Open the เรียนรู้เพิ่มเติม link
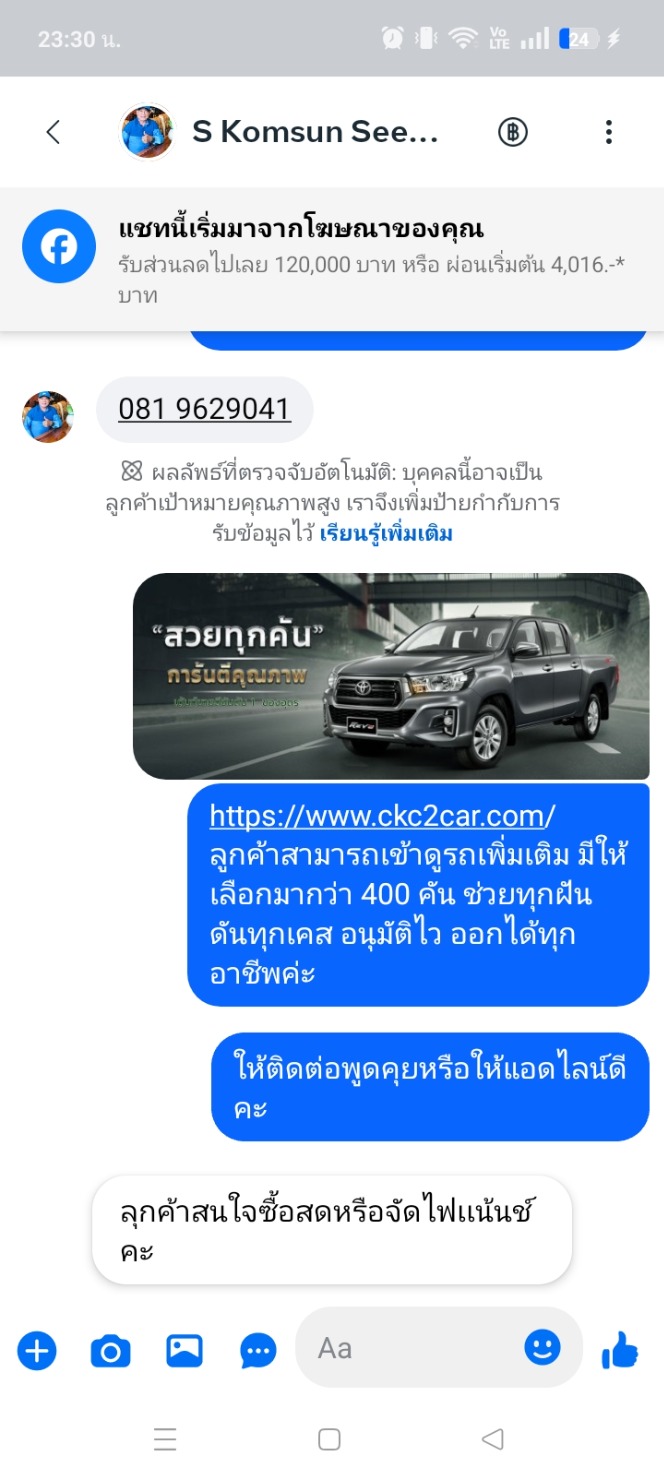Image resolution: width=664 pixels, height=1480 pixels. click(x=386, y=533)
